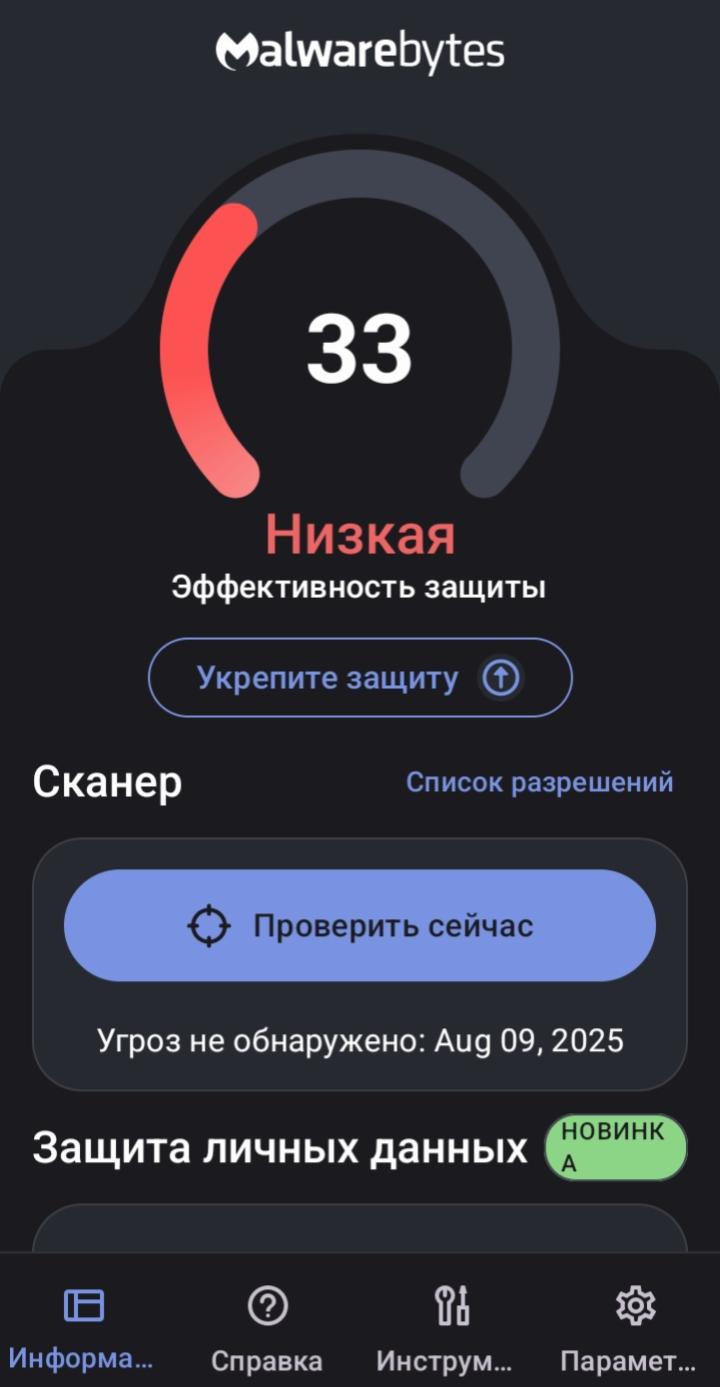Select the Информация tab
Image resolution: width=720 pixels, height=1387 pixels.
pos(83,1327)
